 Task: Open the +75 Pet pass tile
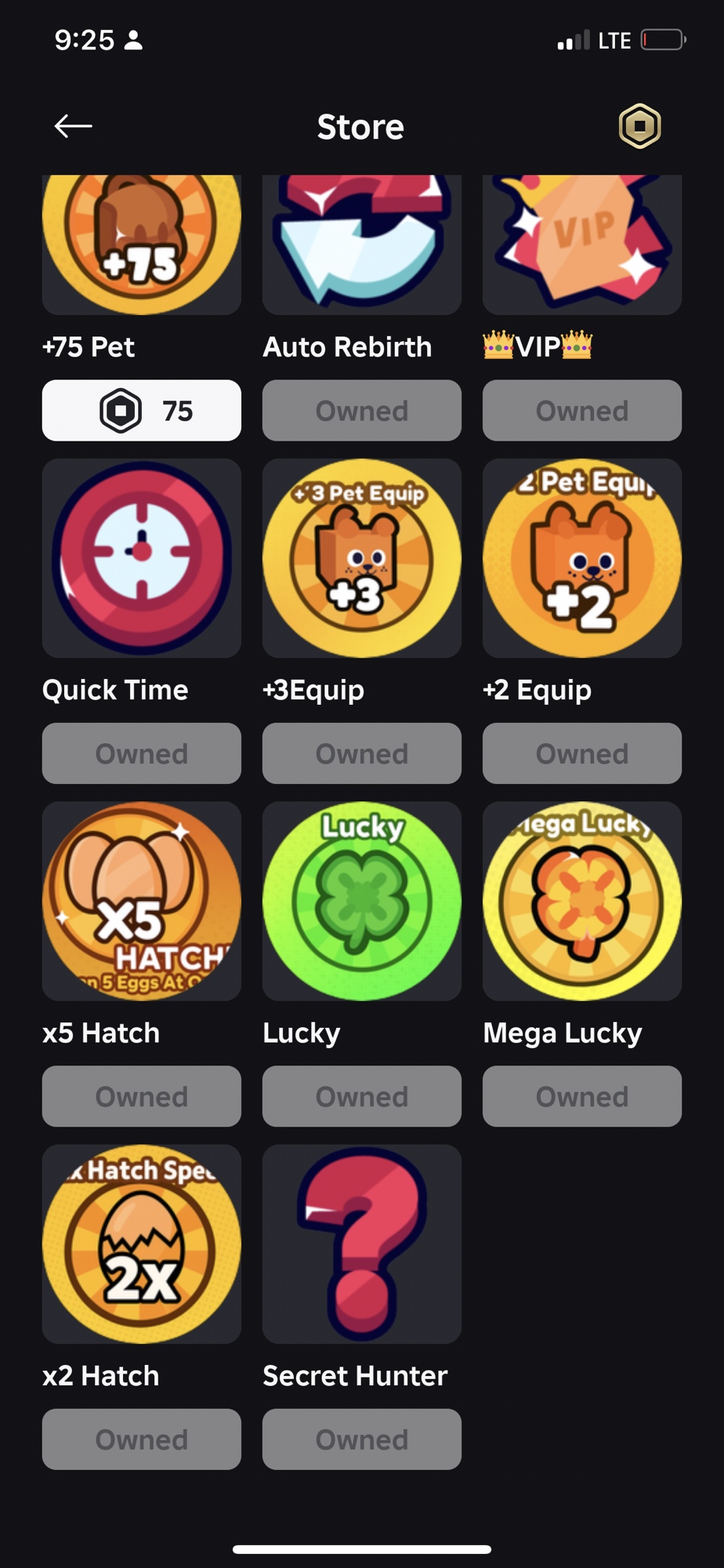tap(142, 245)
